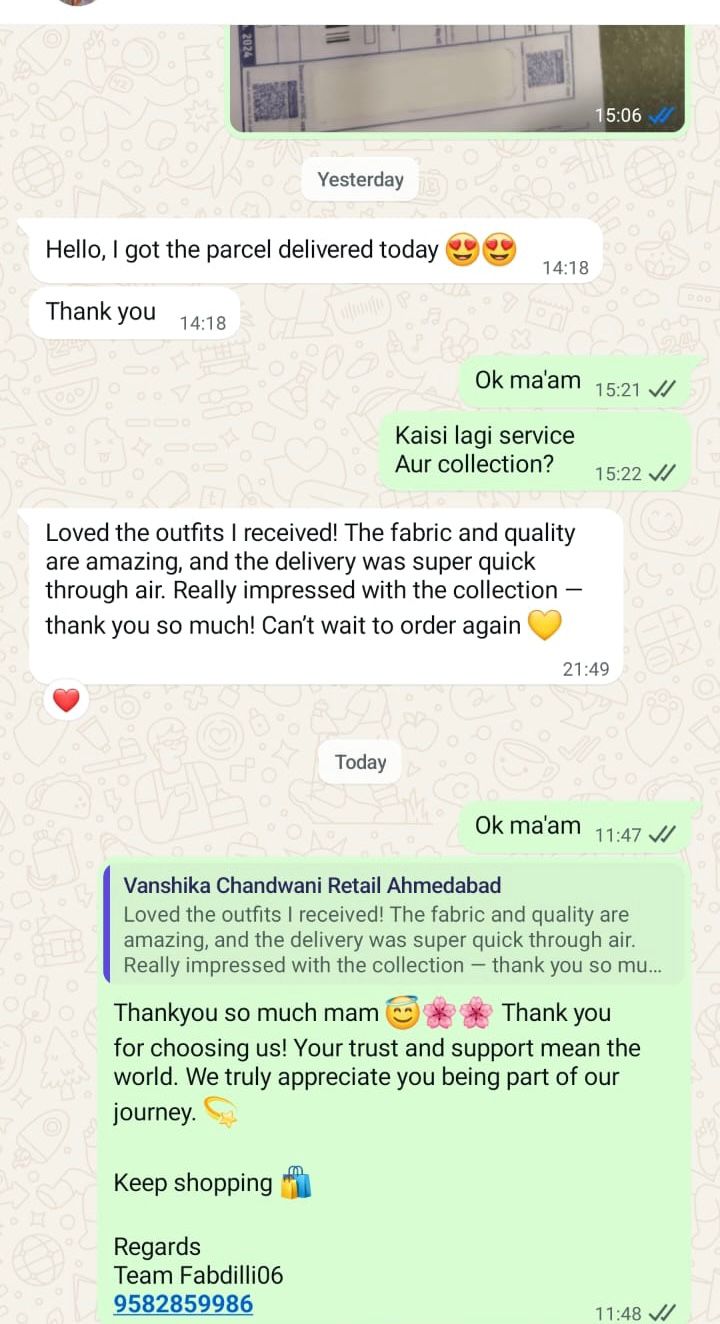Tap the red heart reaction
The height and width of the screenshot is (1324, 720).
[66, 701]
